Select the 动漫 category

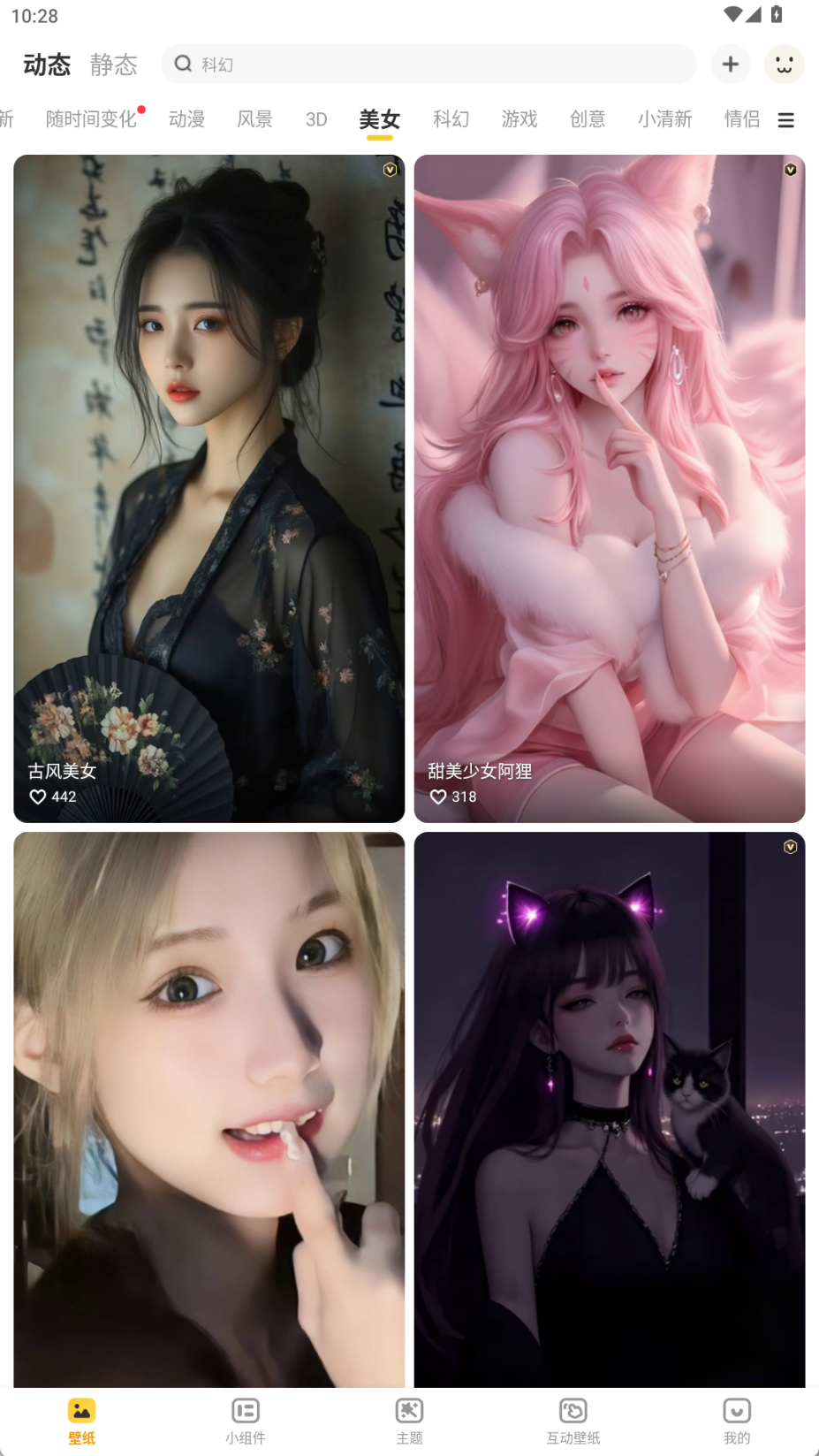(186, 119)
